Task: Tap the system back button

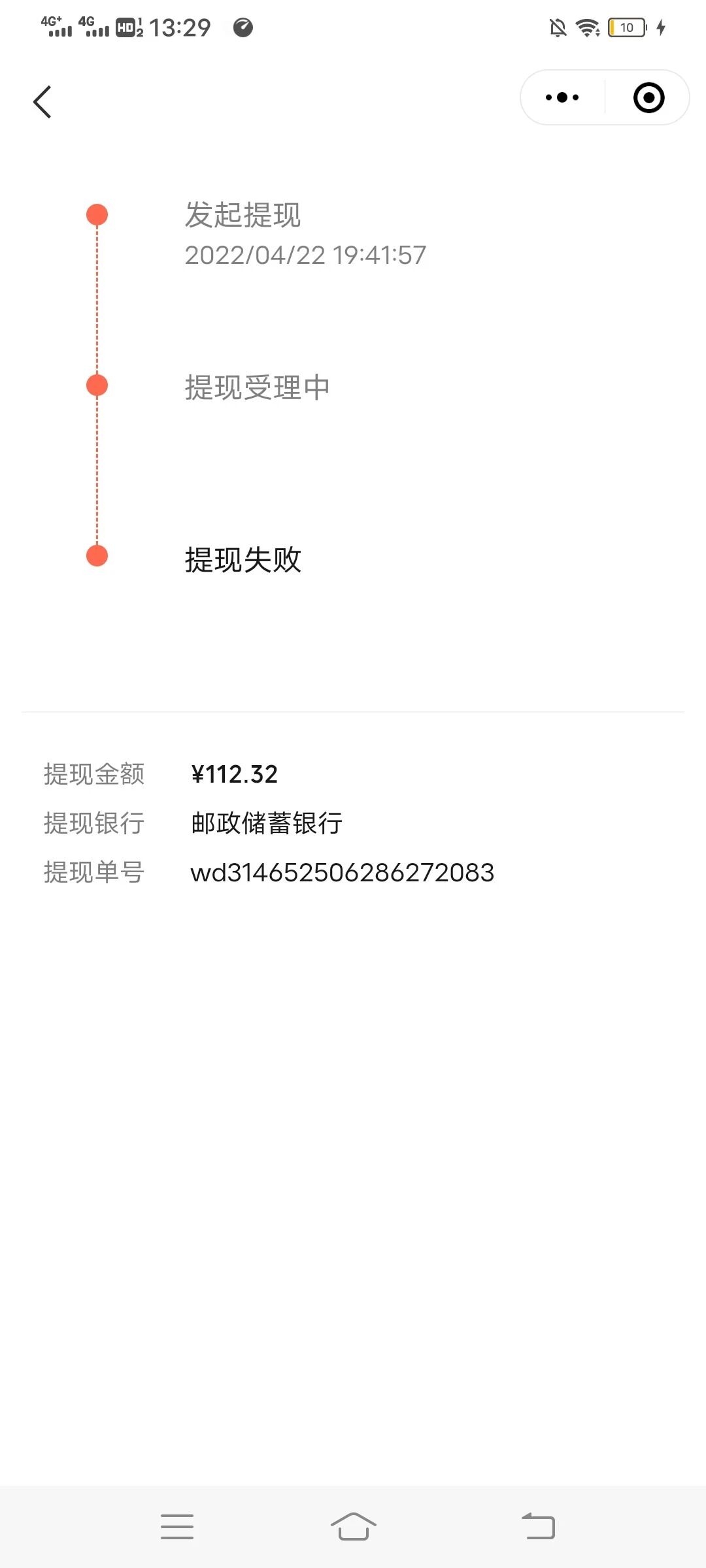Action: (538, 1527)
